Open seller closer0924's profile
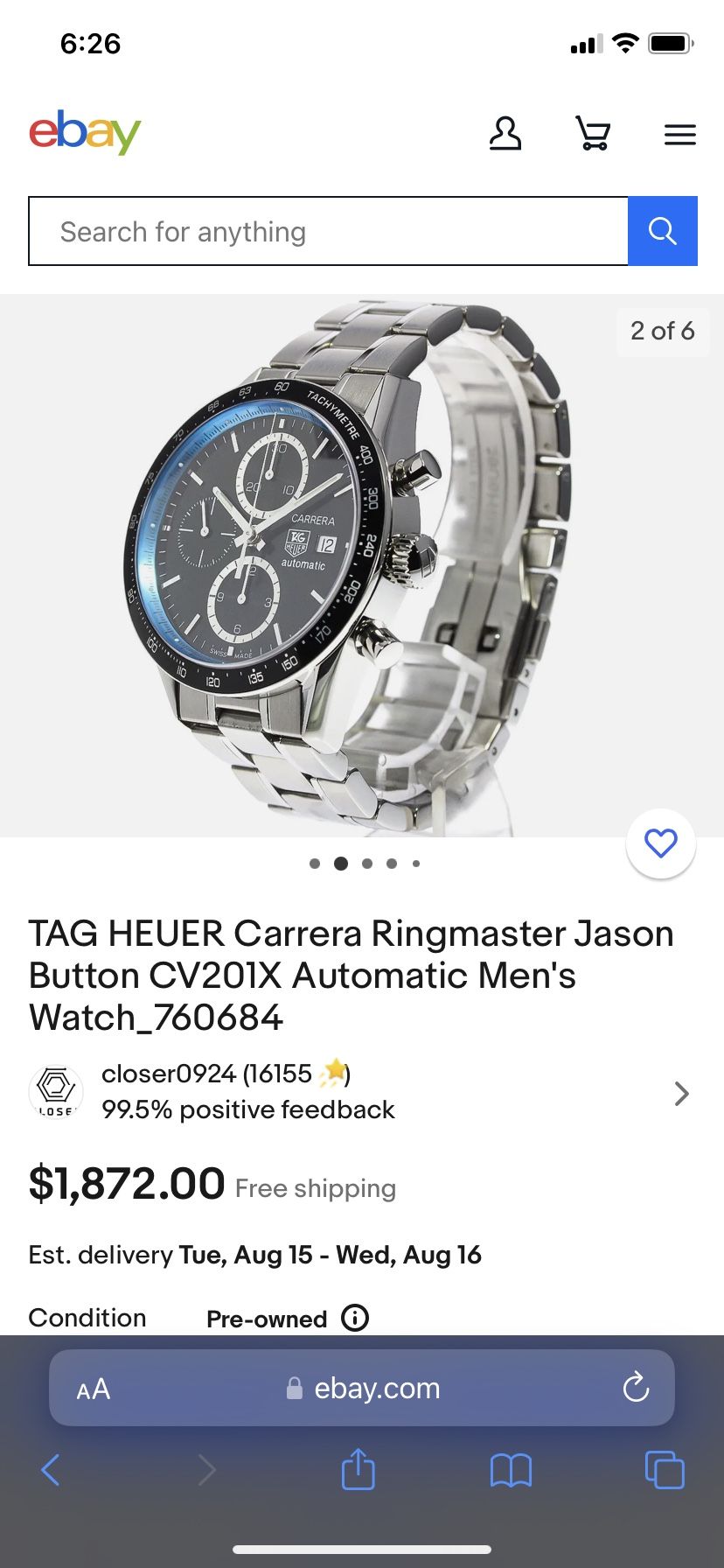724x1568 pixels. point(362,1092)
